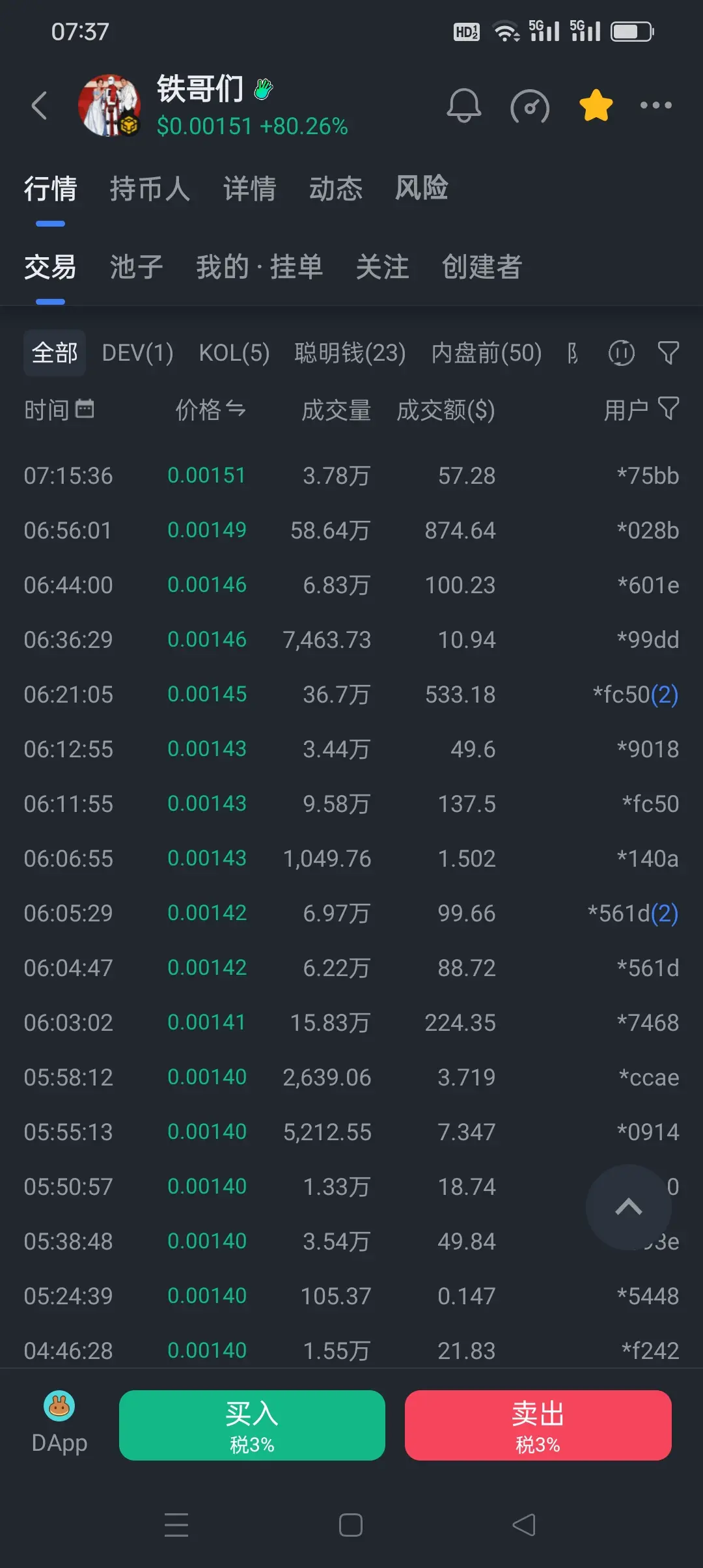Screen dimensions: 703x1568
Task: Select the 创建者 sub-tab
Action: pos(482,267)
